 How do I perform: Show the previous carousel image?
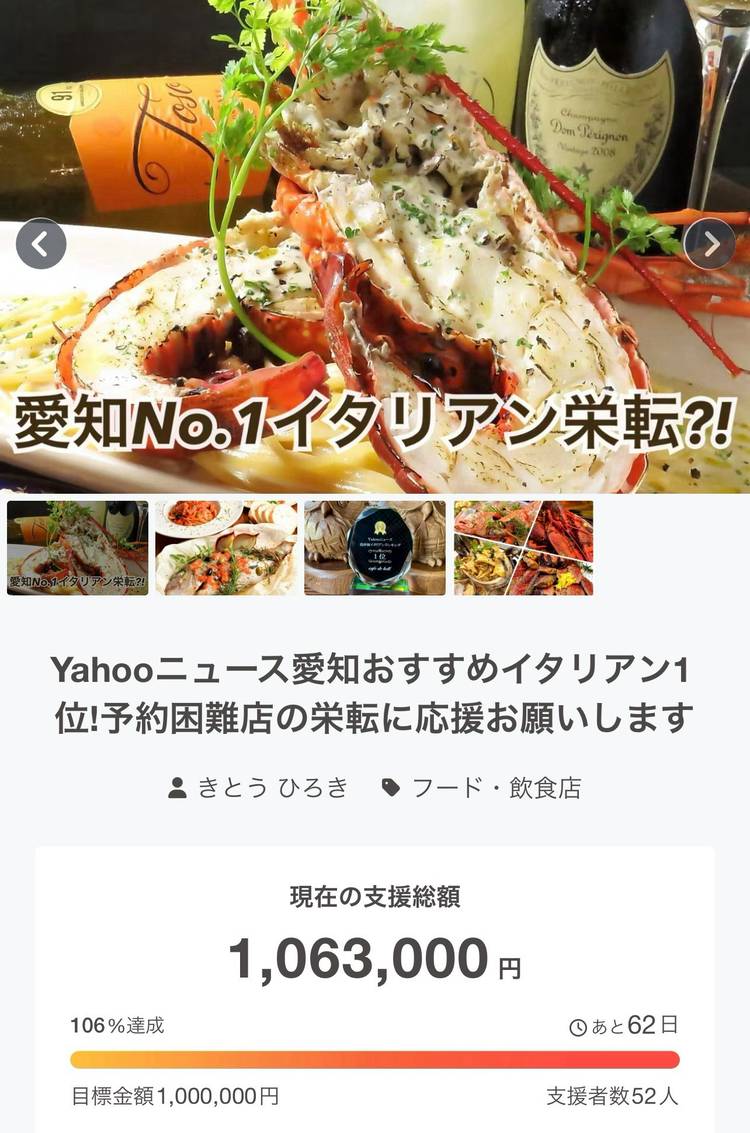tap(41, 243)
